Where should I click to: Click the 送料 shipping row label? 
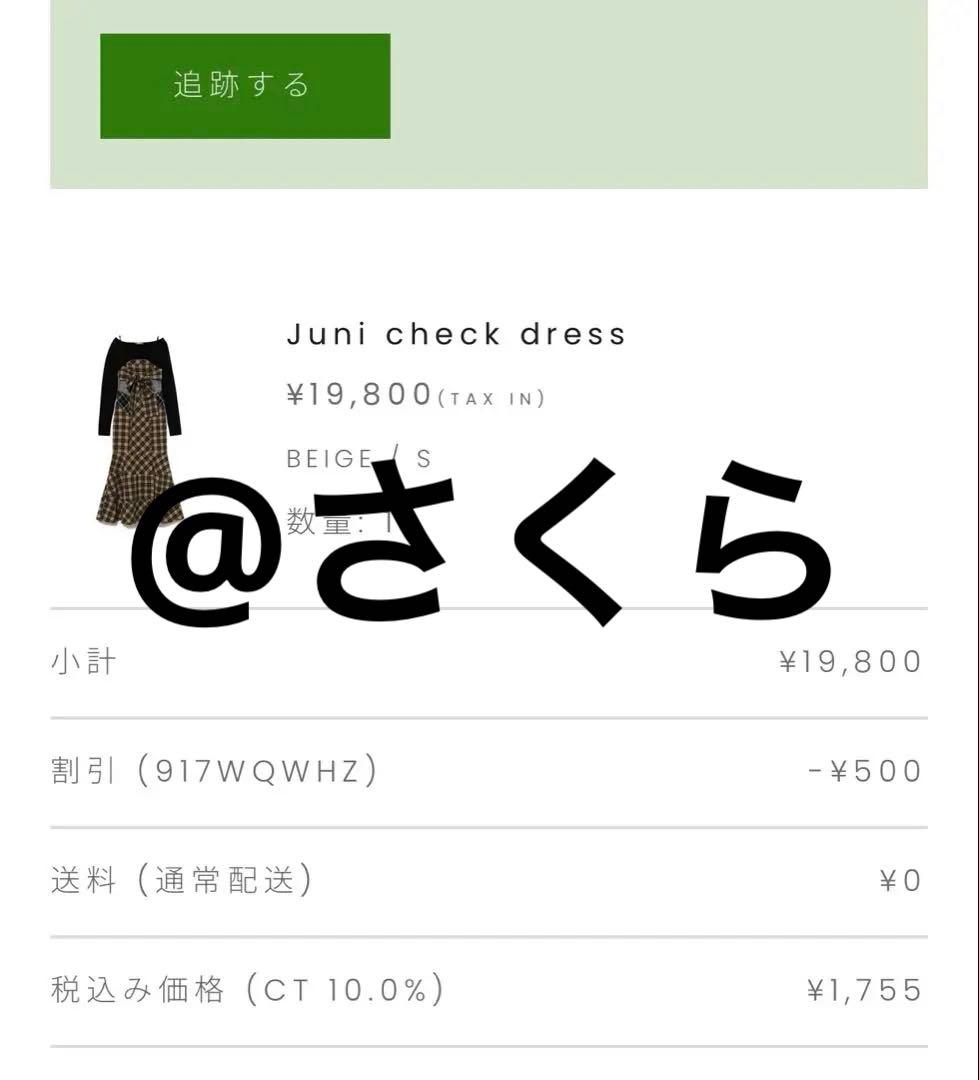tap(83, 881)
